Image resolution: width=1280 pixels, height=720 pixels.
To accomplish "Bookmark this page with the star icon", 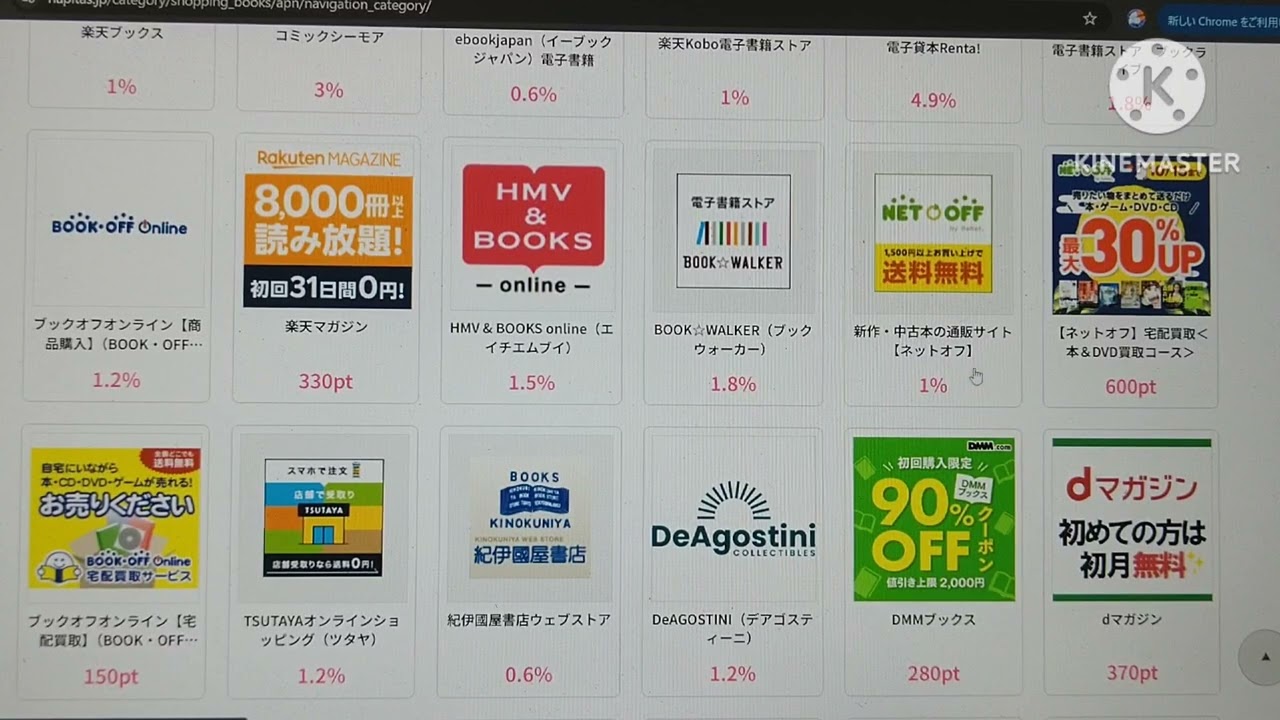I will pyautogui.click(x=1090, y=19).
